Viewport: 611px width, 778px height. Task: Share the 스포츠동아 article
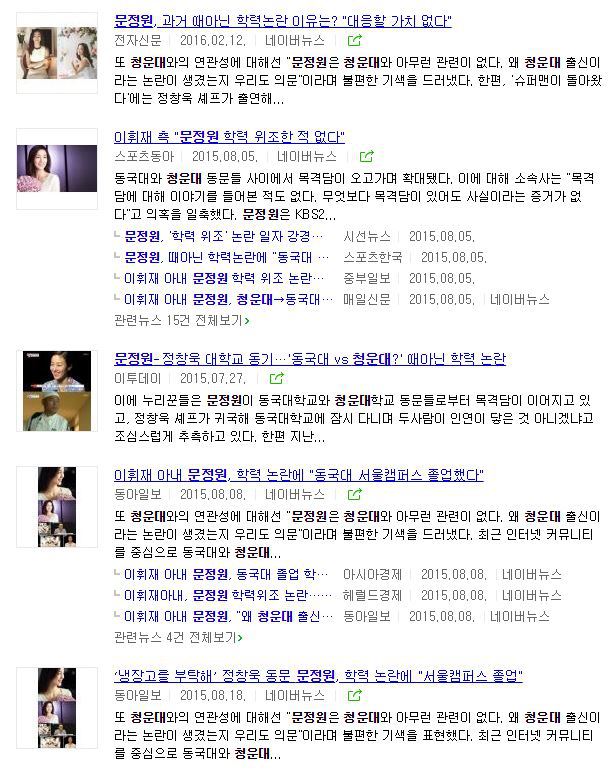[x=366, y=157]
